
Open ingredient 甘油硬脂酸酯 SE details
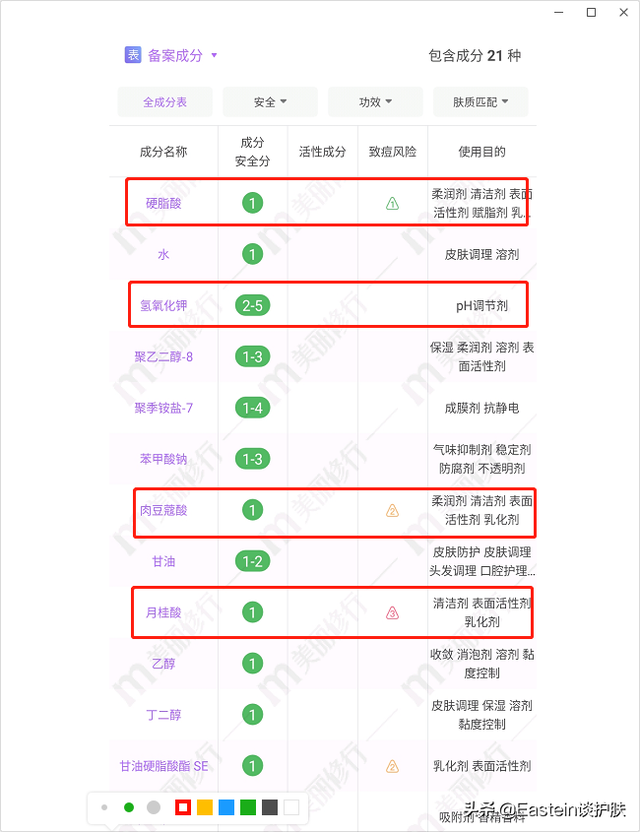164,766
